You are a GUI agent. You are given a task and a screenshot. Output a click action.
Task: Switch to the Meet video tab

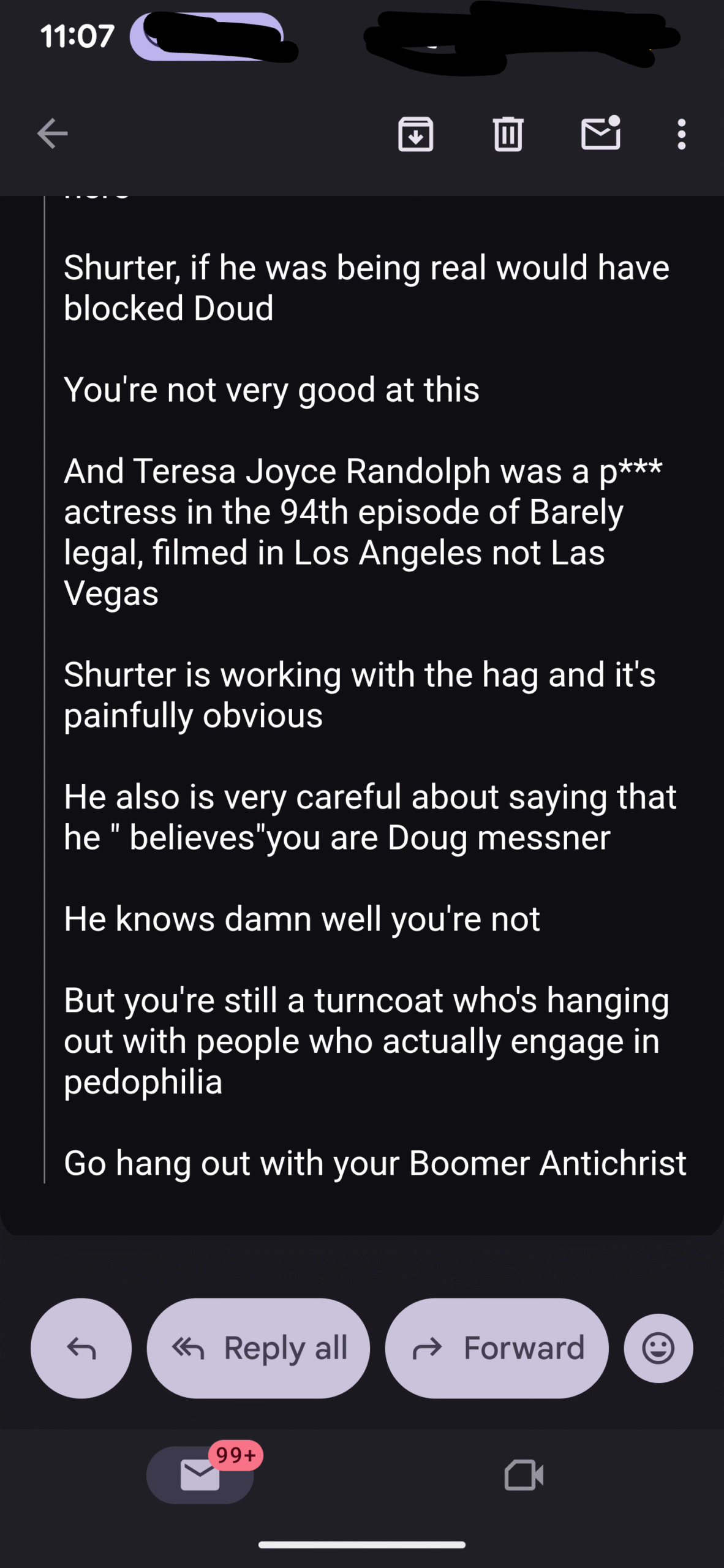[x=524, y=1475]
